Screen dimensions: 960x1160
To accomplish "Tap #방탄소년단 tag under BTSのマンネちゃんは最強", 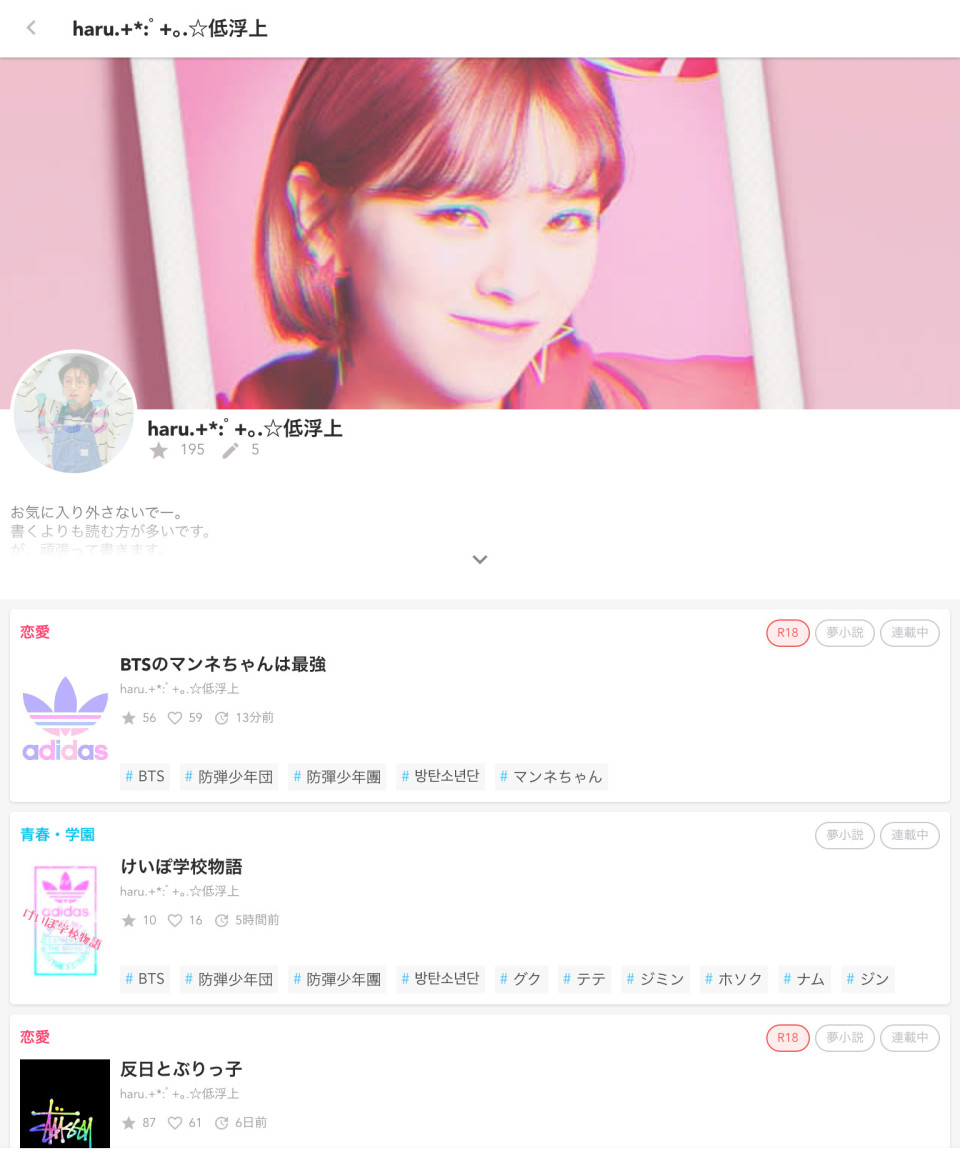I will pyautogui.click(x=440, y=777).
